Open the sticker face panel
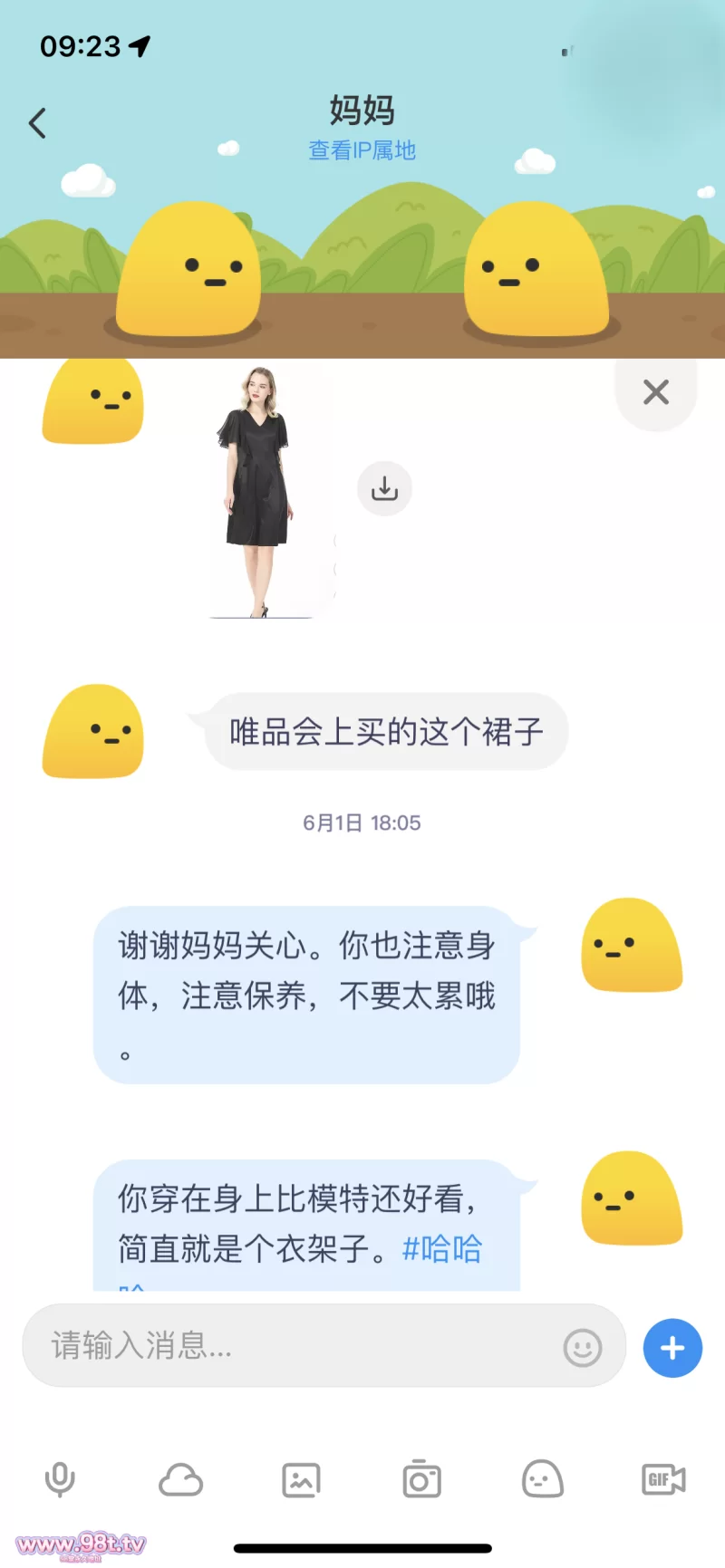This screenshot has height=1568, width=725. [x=542, y=1480]
